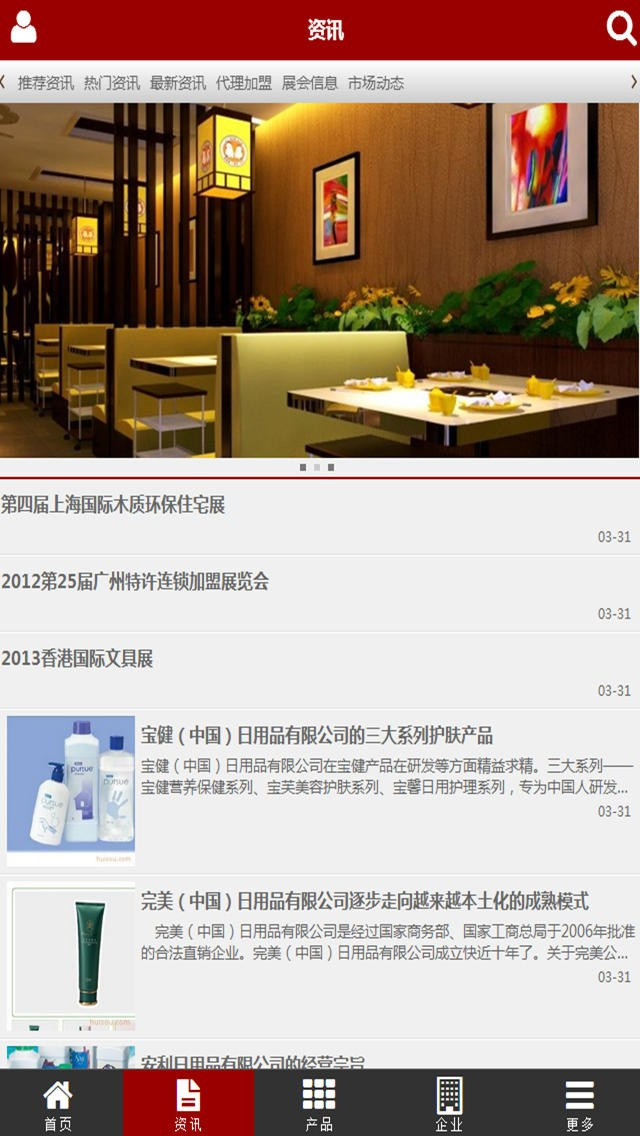Open 完美（中国）日用品有限公司 article

pos(364,902)
